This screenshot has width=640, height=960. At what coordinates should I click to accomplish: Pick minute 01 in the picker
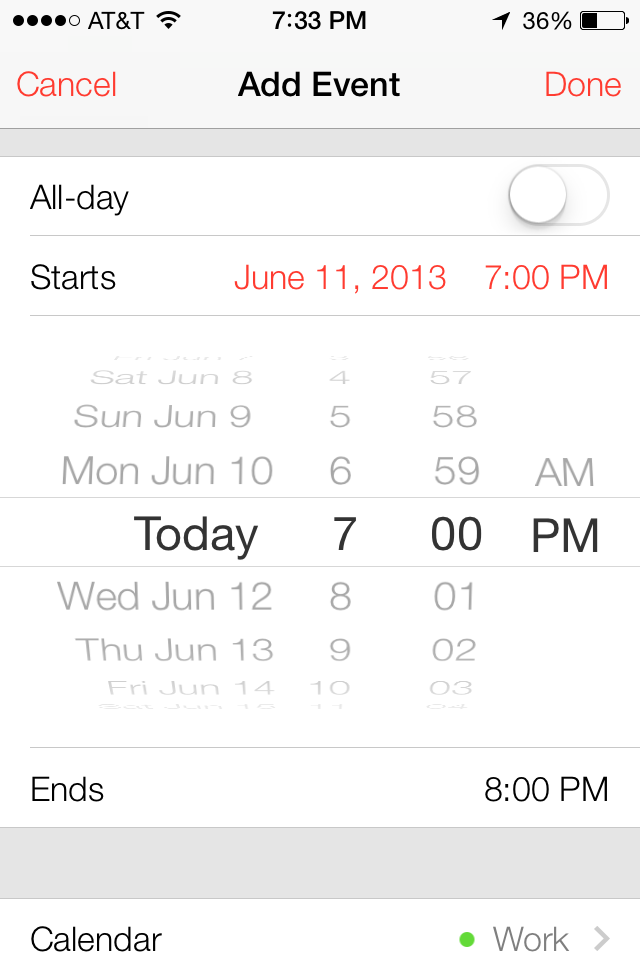pos(454,597)
